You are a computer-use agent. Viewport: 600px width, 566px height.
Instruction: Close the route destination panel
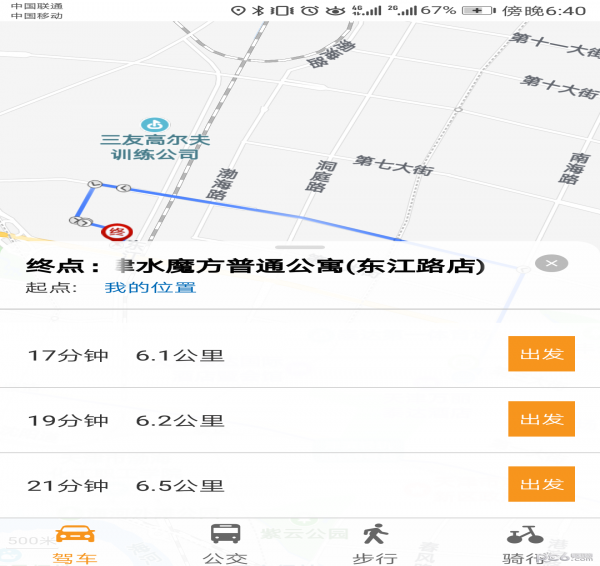click(x=551, y=264)
